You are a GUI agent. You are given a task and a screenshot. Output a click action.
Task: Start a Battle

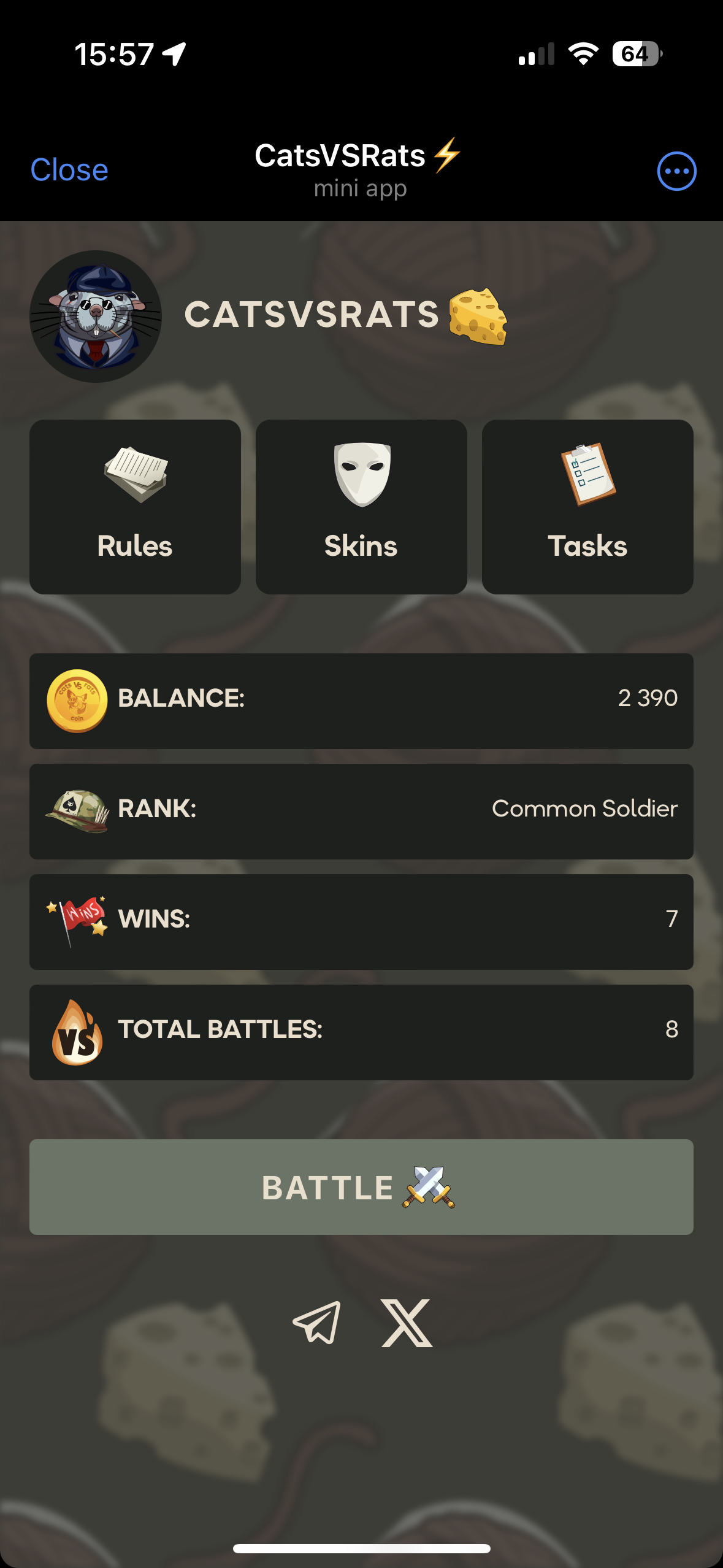click(361, 1187)
